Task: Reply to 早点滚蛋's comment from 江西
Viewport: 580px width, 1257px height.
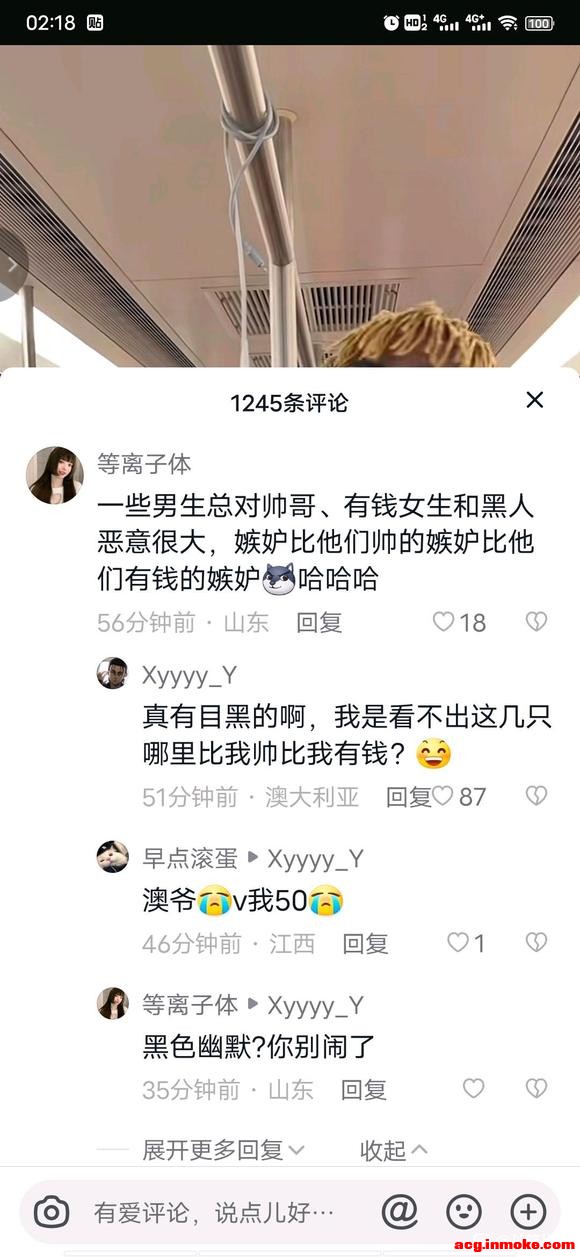Action: click(x=365, y=942)
